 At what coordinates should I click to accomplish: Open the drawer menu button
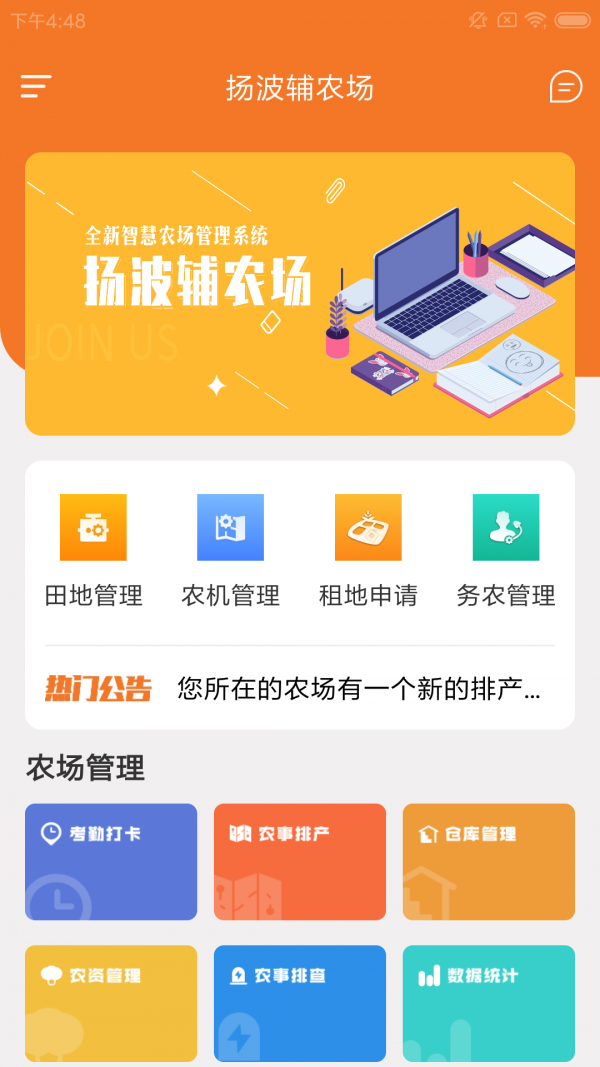[35, 88]
